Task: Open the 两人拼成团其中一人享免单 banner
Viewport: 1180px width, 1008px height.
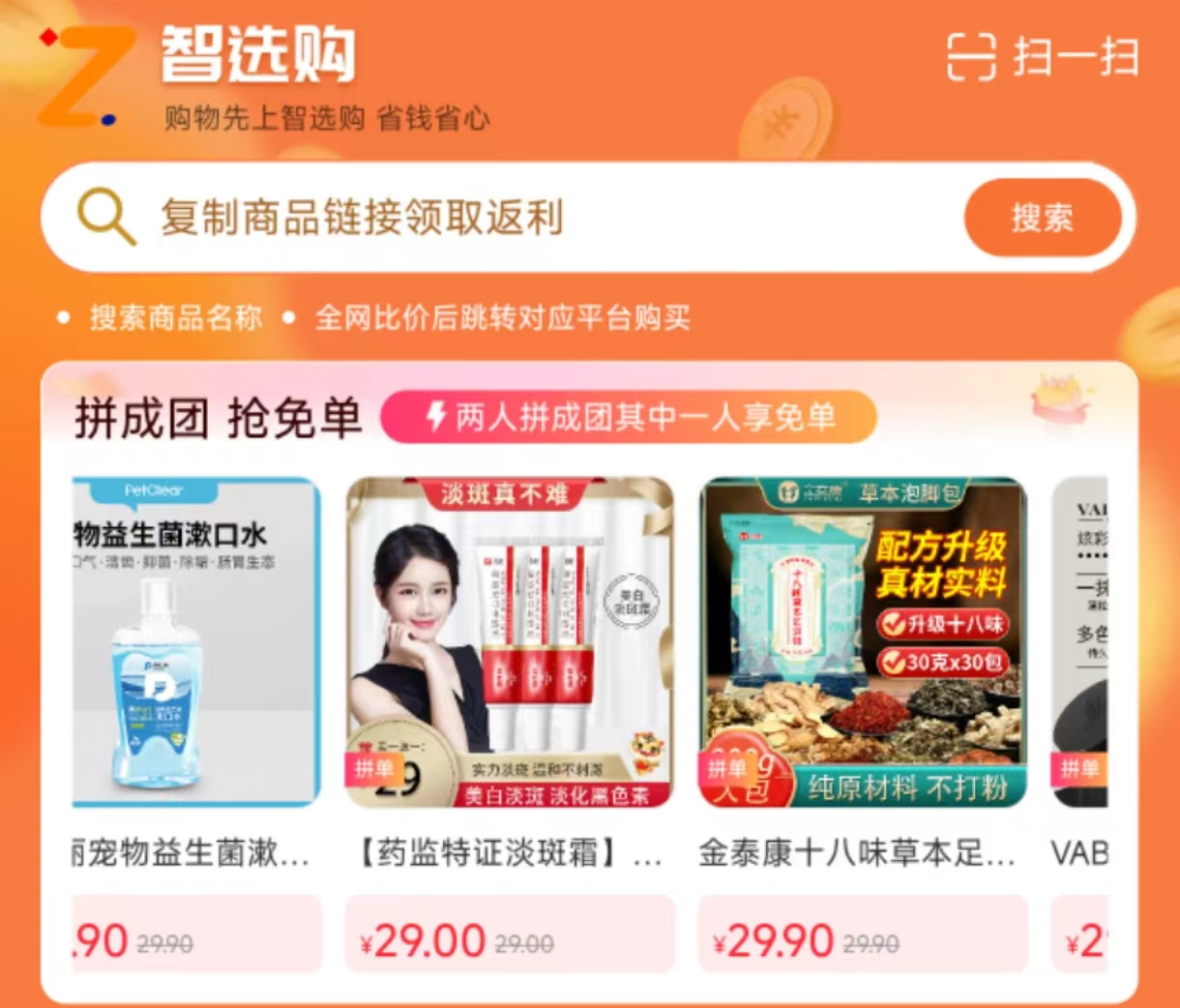Action: 629,418
